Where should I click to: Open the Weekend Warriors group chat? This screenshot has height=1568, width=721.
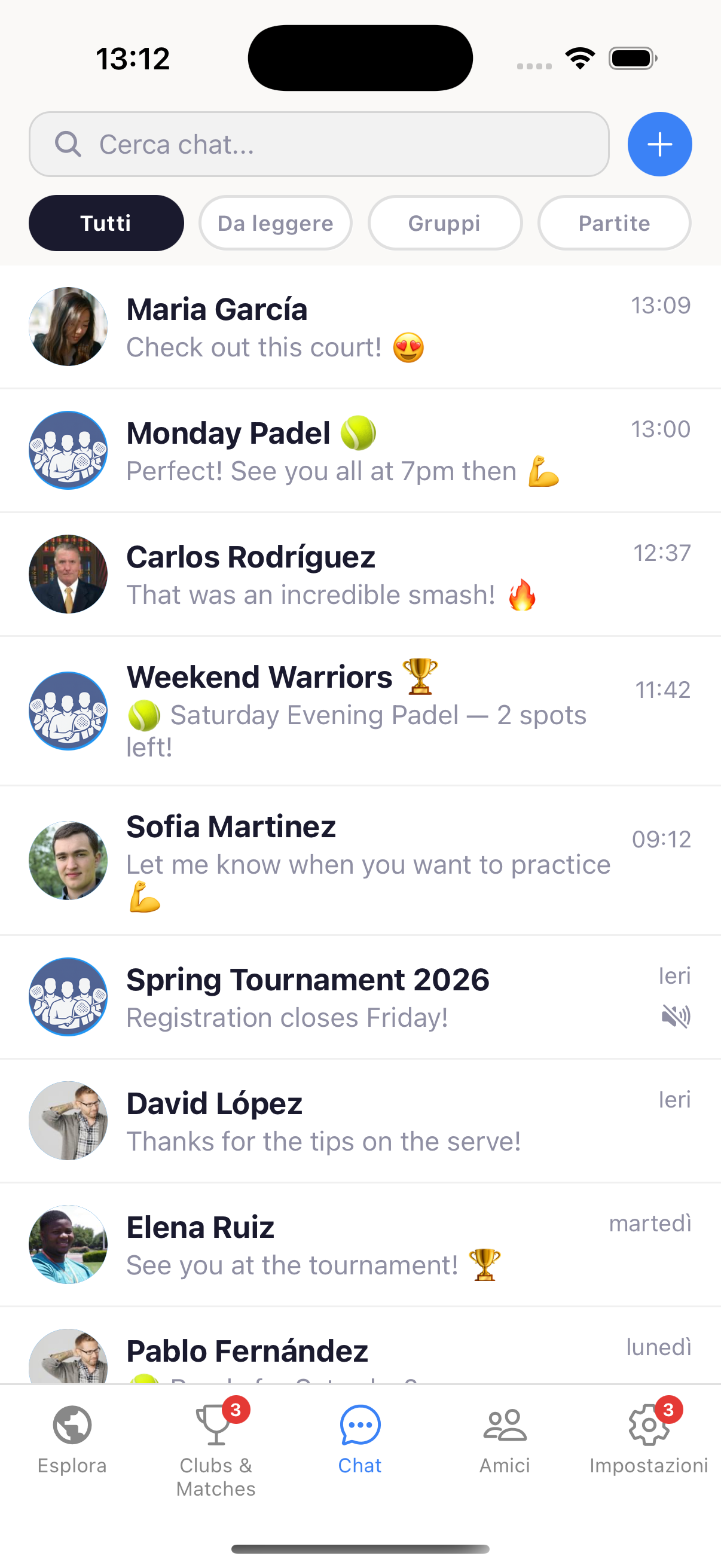click(360, 710)
